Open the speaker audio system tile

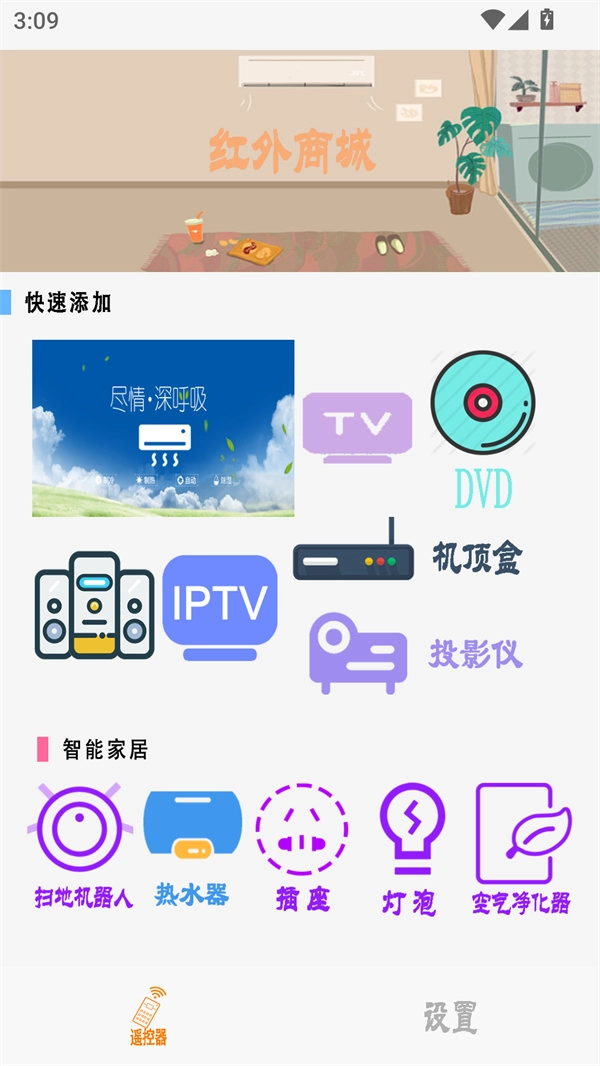(95, 605)
